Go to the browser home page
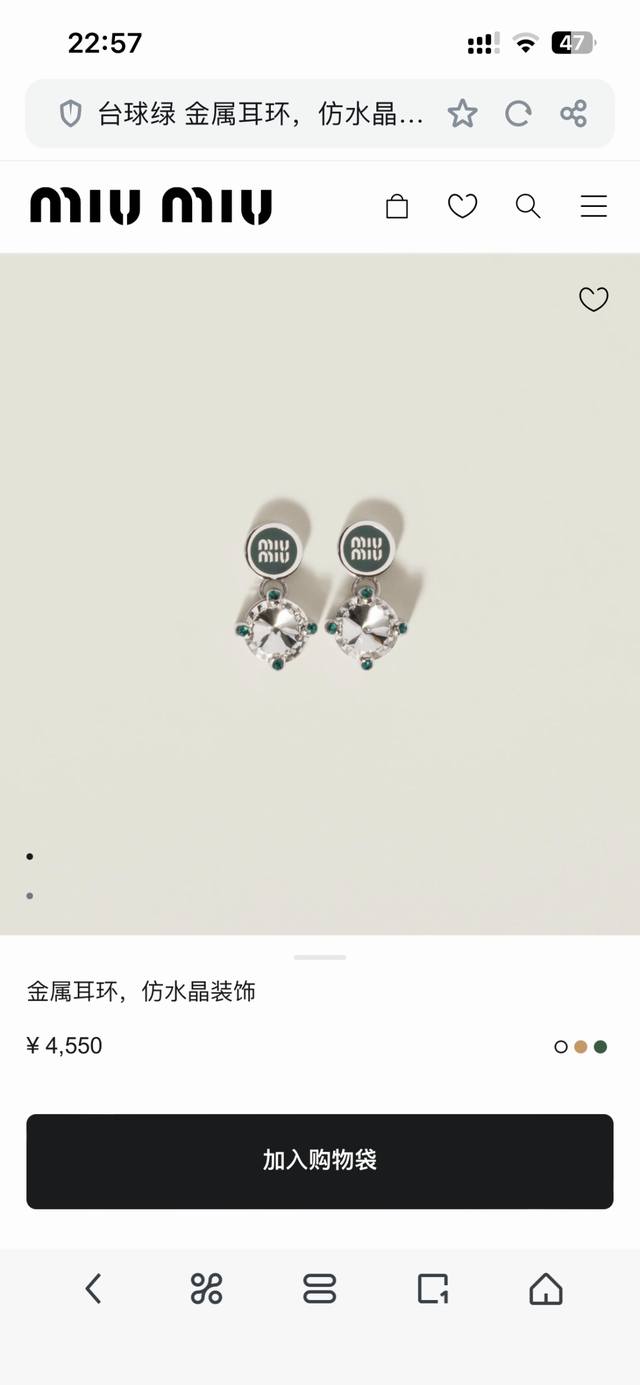Viewport: 640px width, 1385px height. pyautogui.click(x=546, y=1288)
